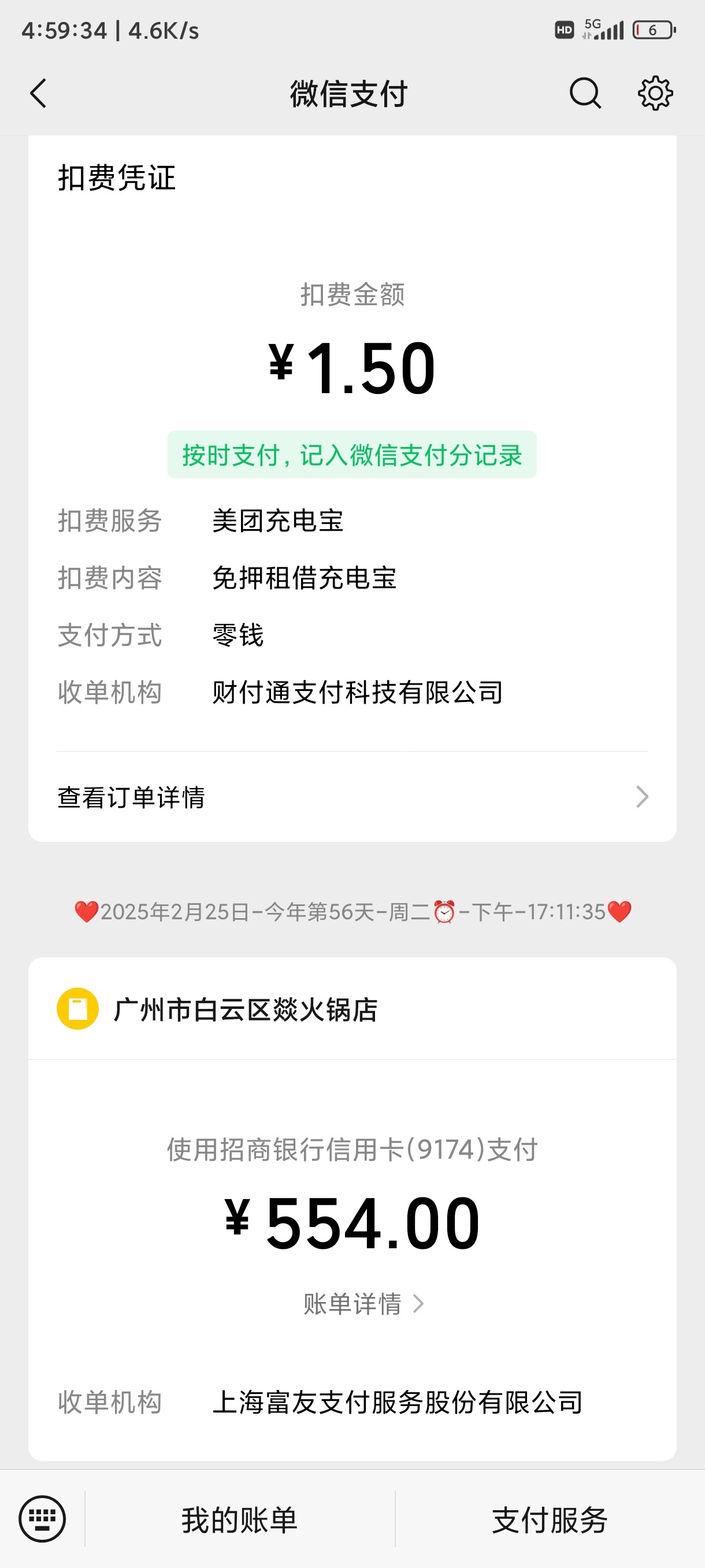Switch to keyboard input mode
The image size is (705, 1568).
click(42, 1519)
